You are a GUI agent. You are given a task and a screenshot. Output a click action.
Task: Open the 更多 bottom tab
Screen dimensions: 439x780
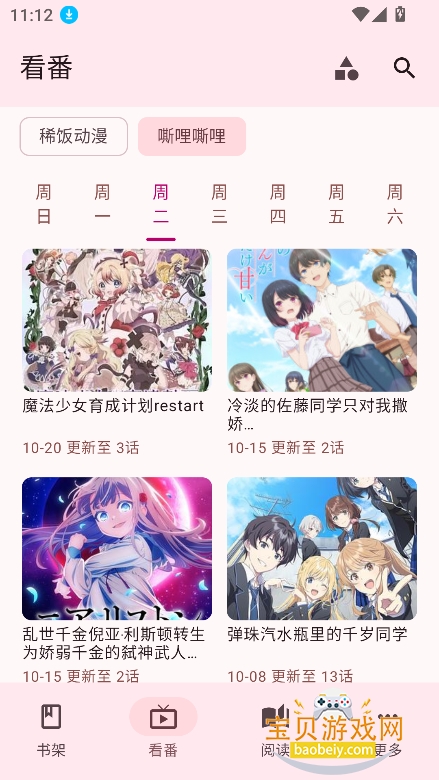(388, 730)
